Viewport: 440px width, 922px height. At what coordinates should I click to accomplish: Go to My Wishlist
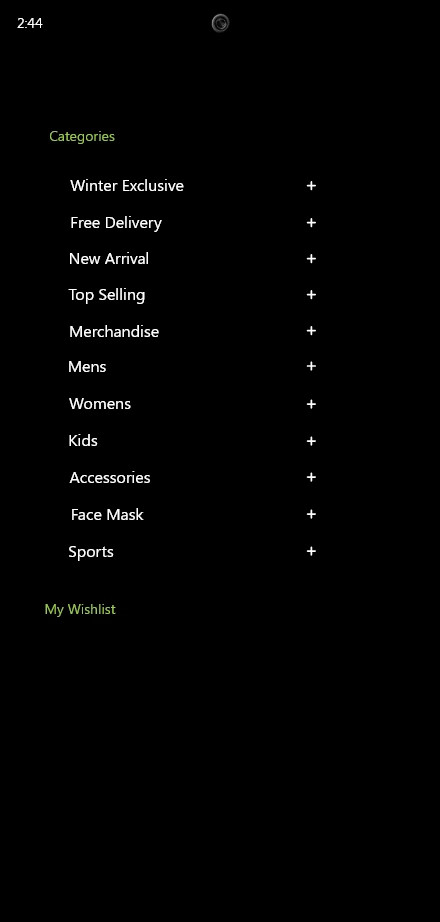pyautogui.click(x=80, y=610)
